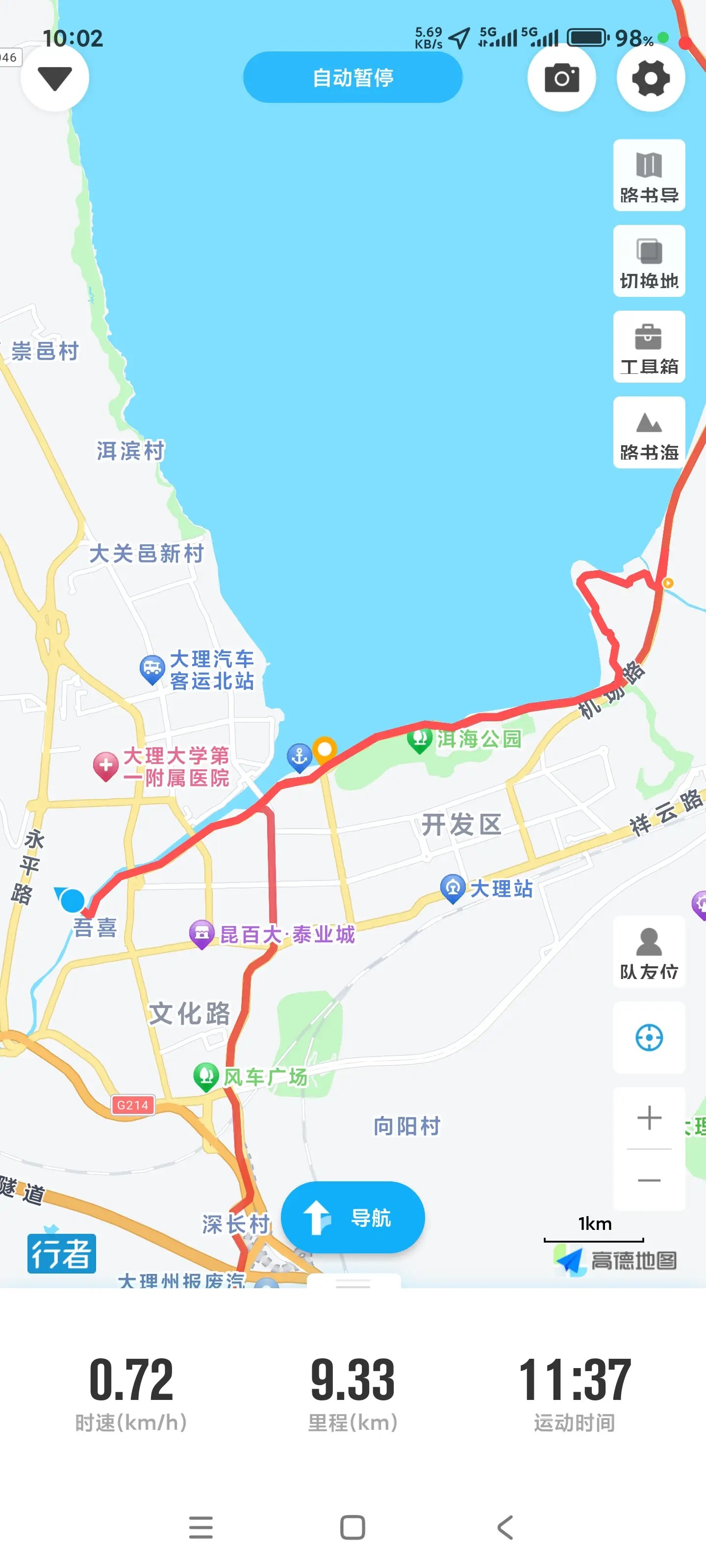This screenshot has height=1568, width=706.
Task: Tap the 自动暂停 button
Action: click(353, 77)
